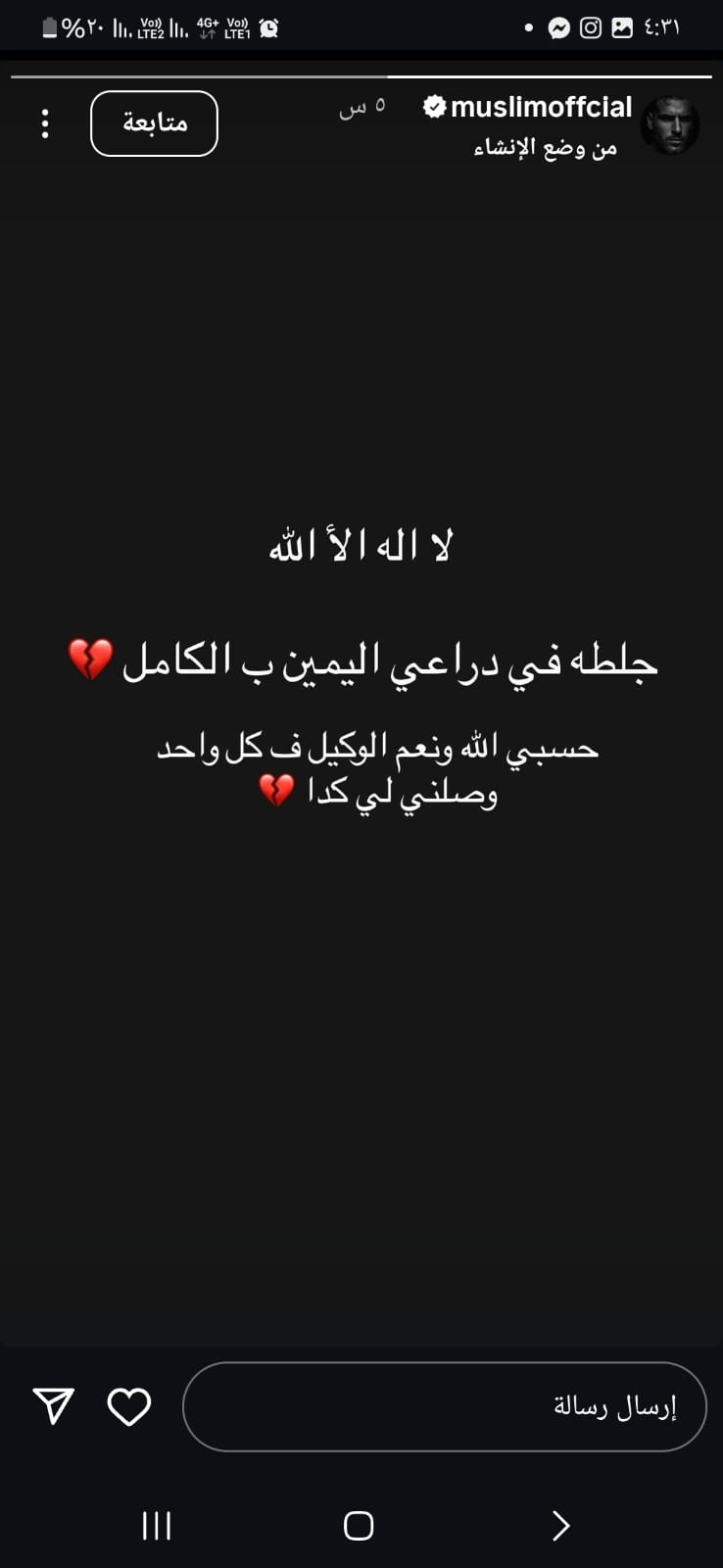Tap the system back arrow

(560, 1525)
